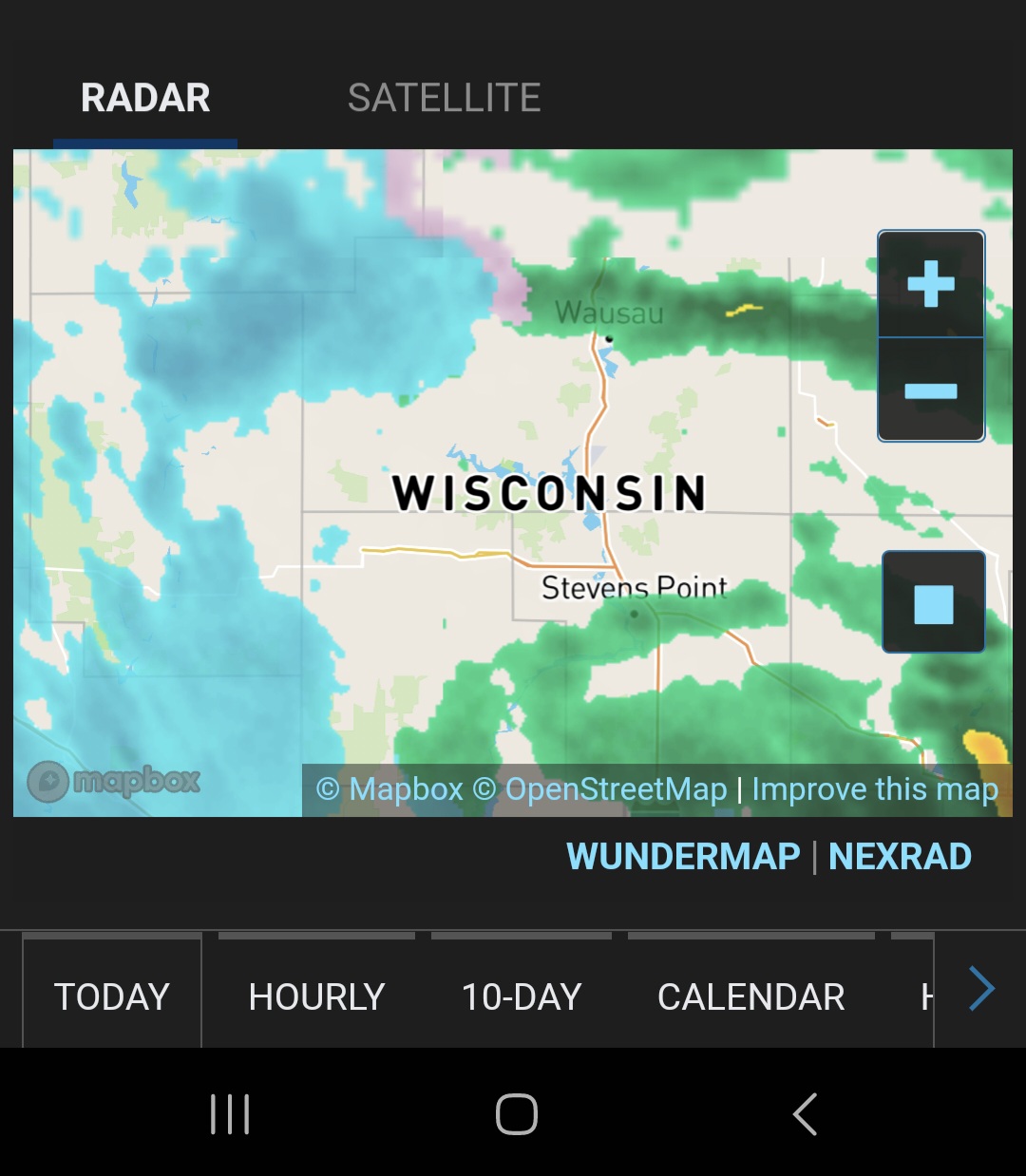Stop the radar animation

click(x=933, y=603)
